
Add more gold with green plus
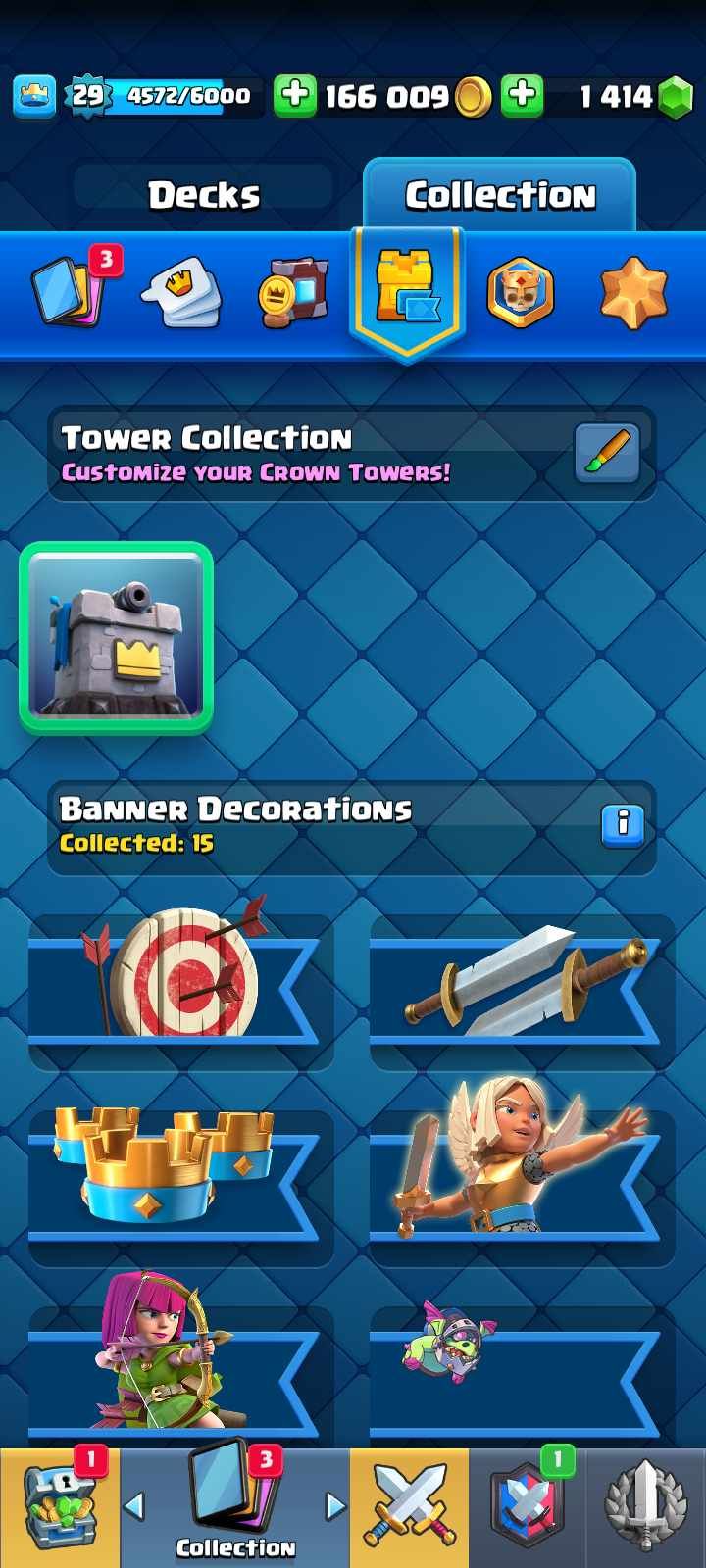pyautogui.click(x=294, y=96)
